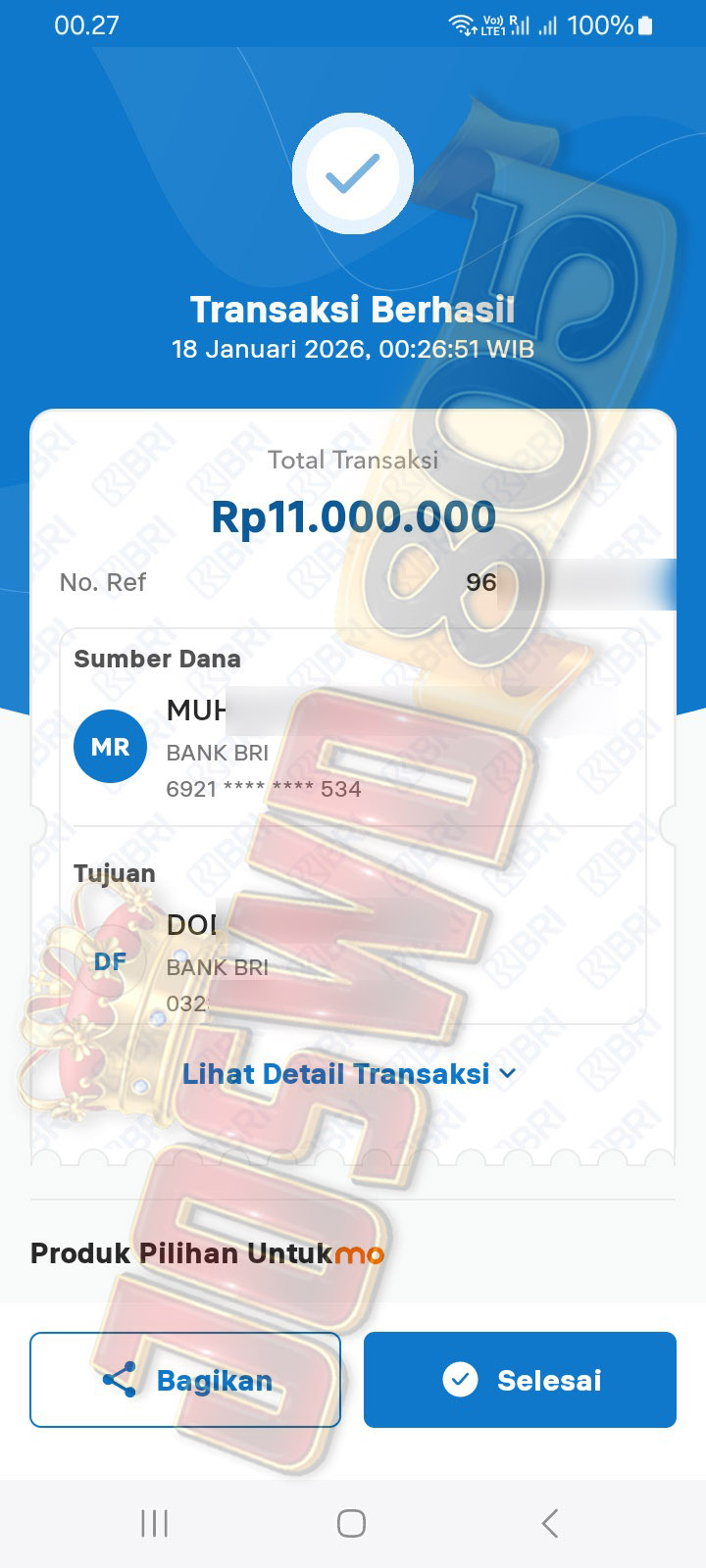The height and width of the screenshot is (1568, 706).
Task: Open recent apps from the navigation bar
Action: click(x=154, y=1523)
